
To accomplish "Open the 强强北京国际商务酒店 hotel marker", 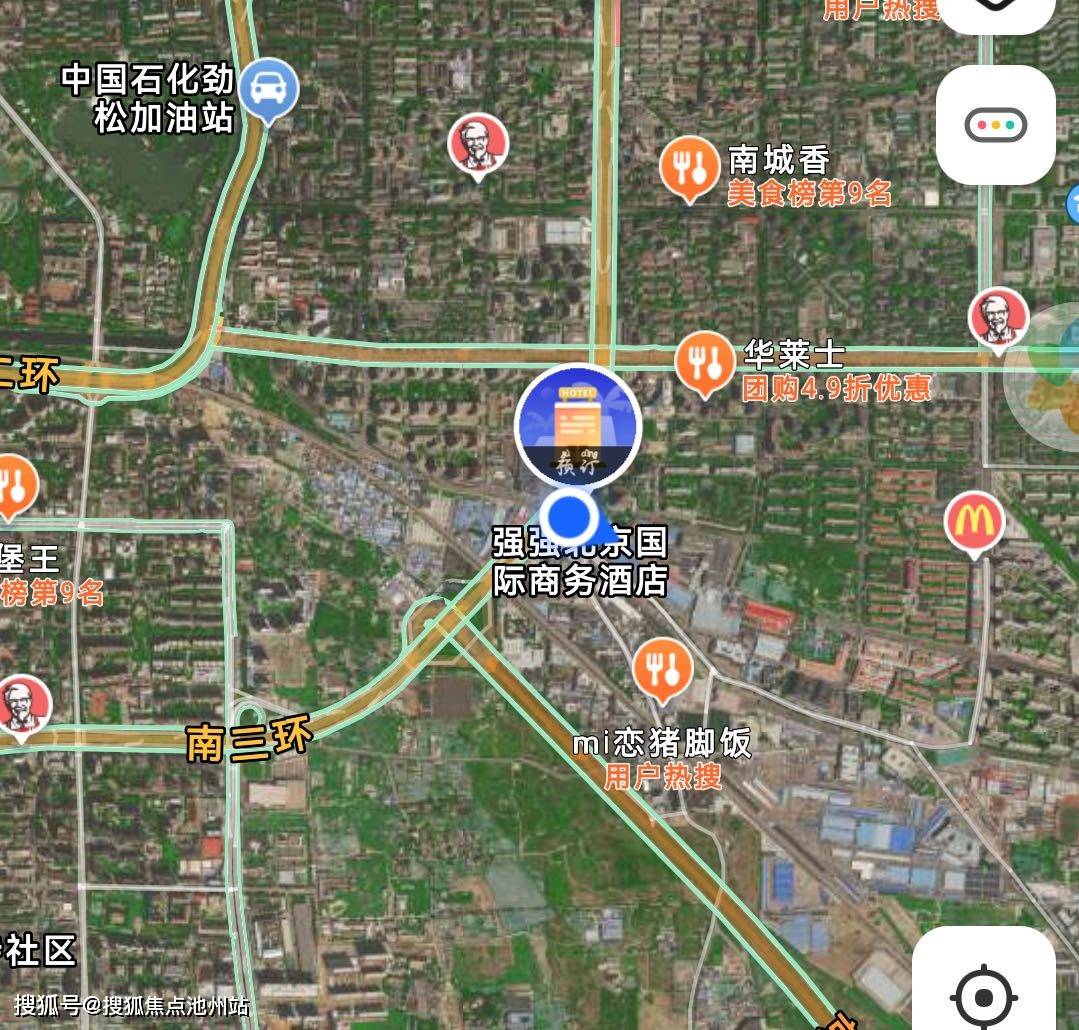I will [577, 425].
